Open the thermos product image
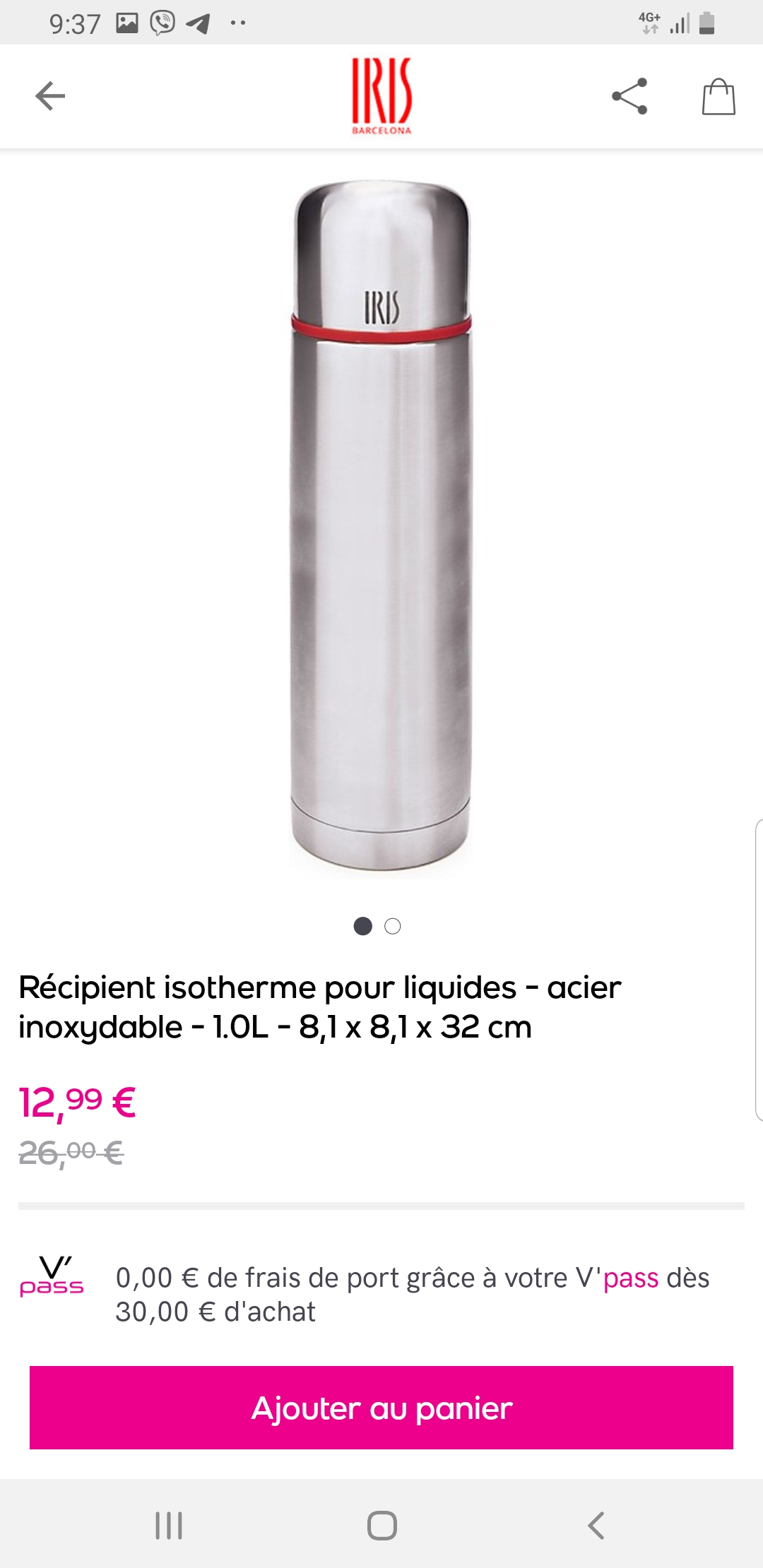This screenshot has width=763, height=1568. pos(381,526)
